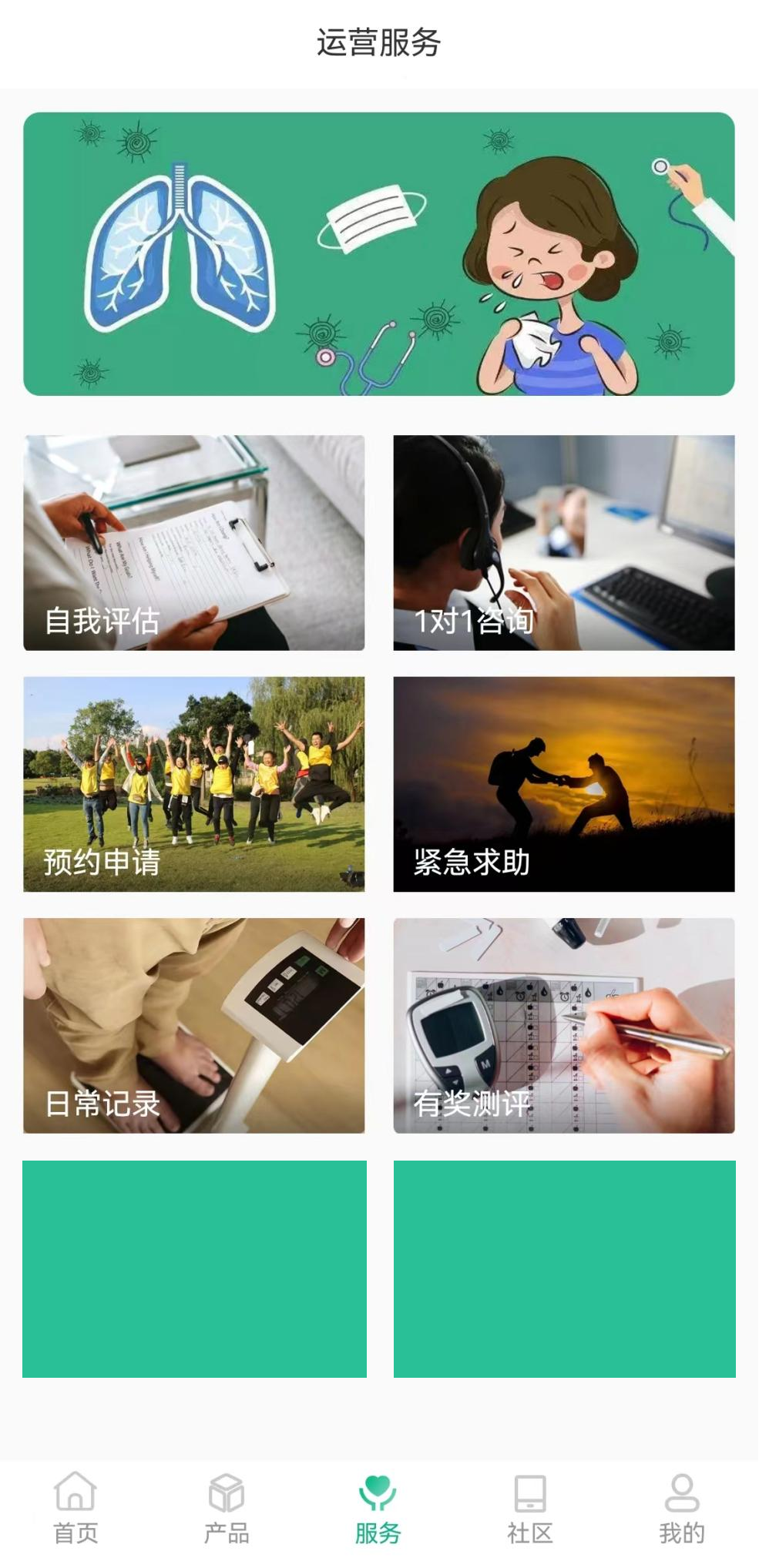
Task: Open the lung health banner
Action: (x=378, y=253)
